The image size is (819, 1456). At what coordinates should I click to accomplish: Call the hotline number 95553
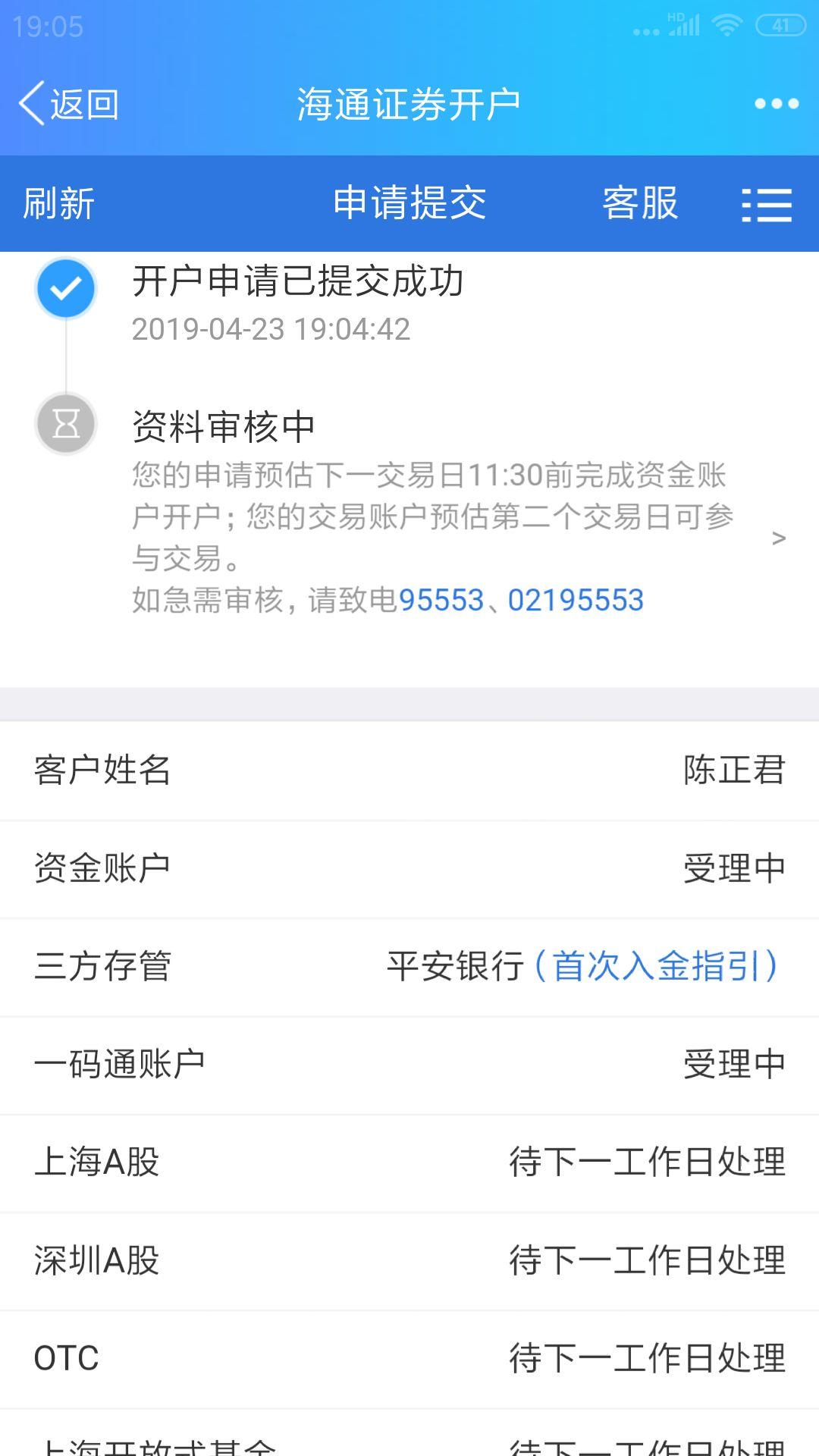pos(441,601)
